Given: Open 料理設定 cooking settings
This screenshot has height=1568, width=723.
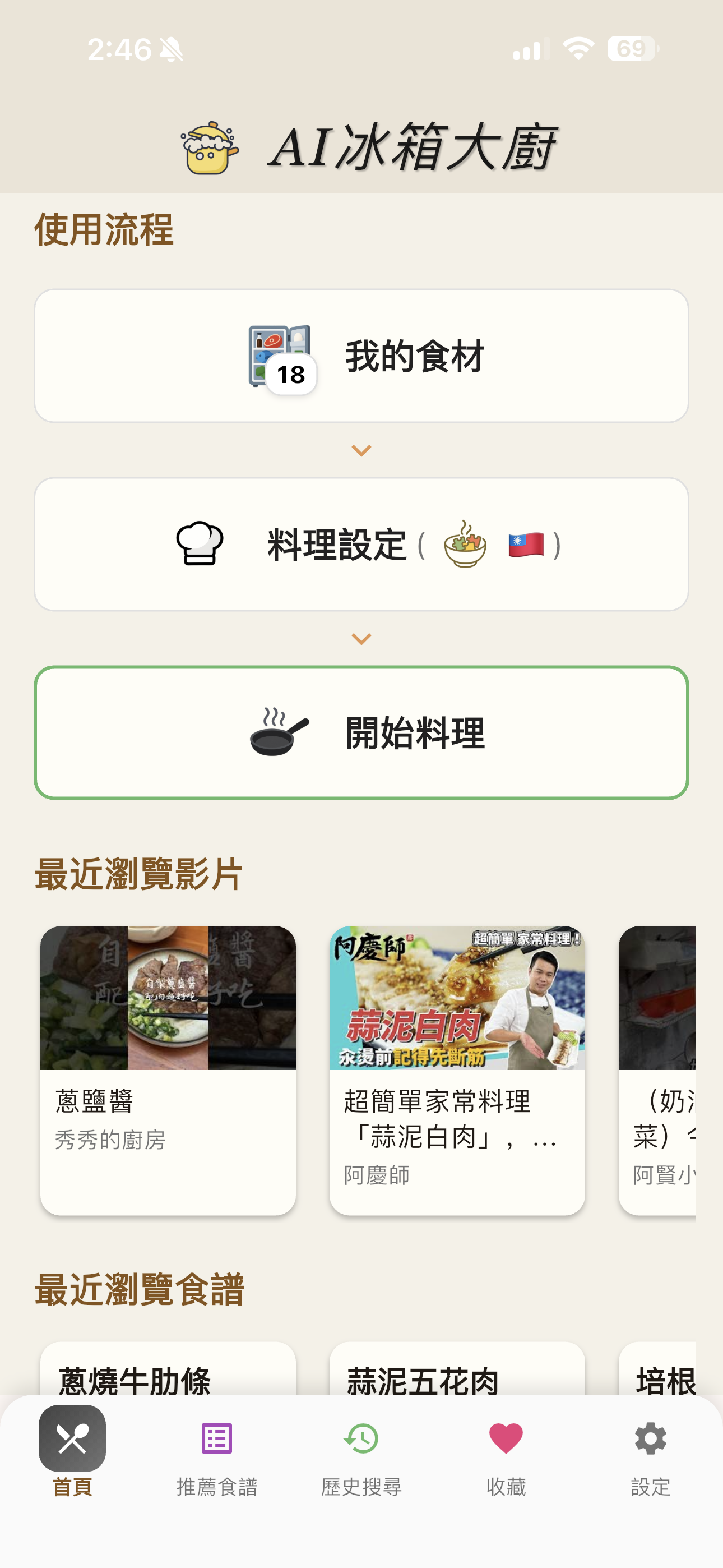Looking at the screenshot, I should click(361, 544).
